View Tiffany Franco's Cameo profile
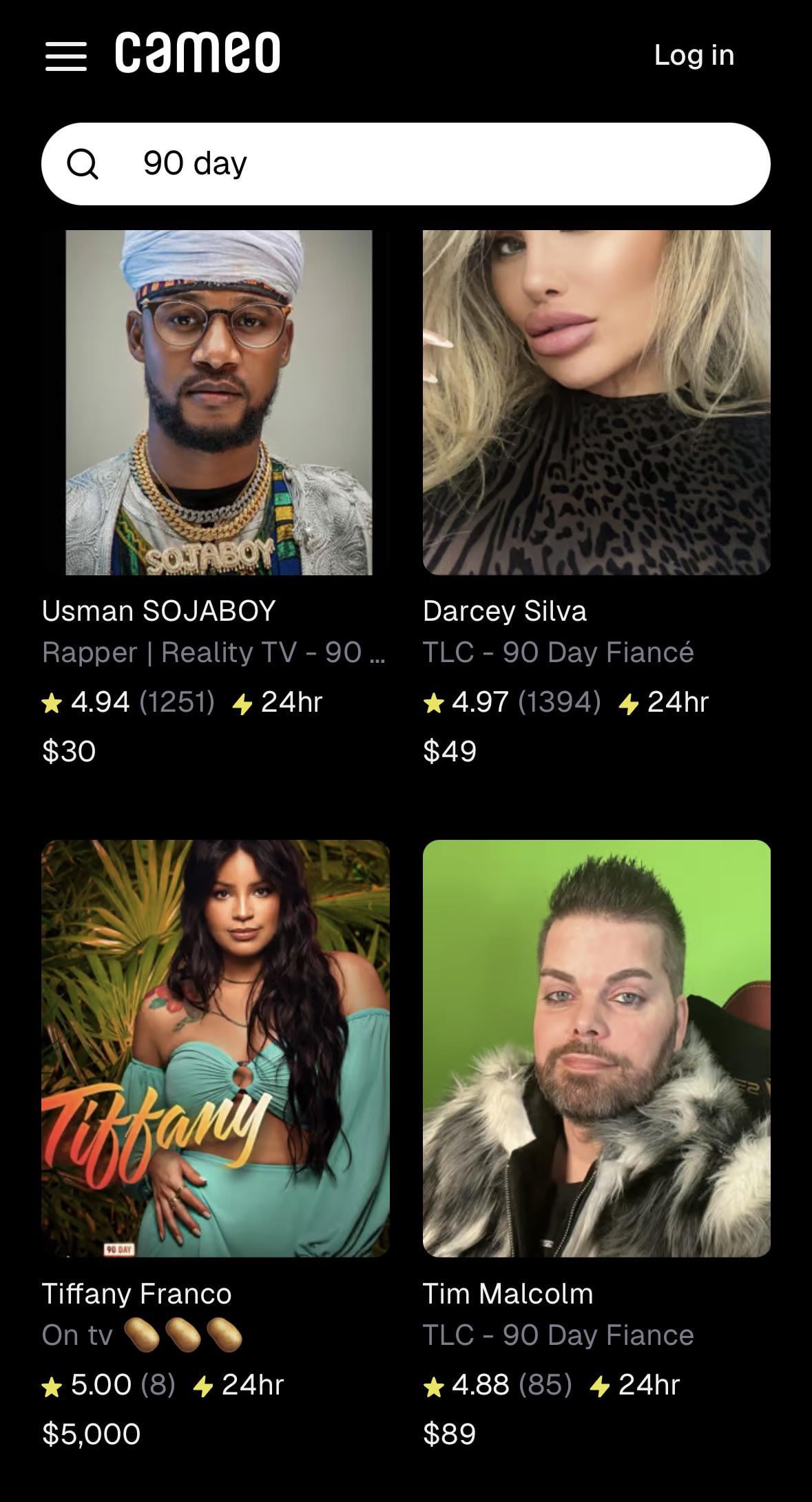Viewport: 812px width, 1502px height. [x=215, y=1048]
